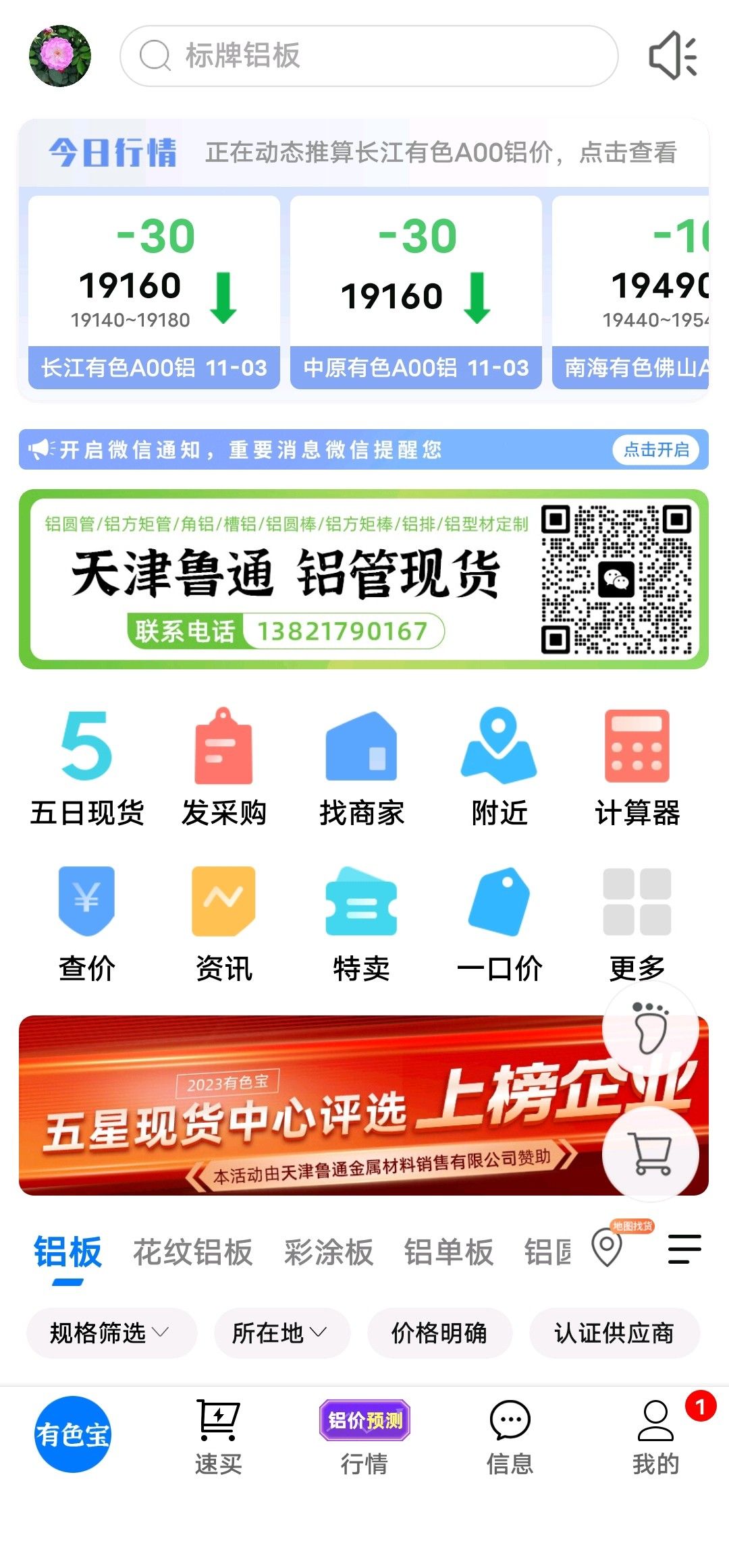Open the 特卖 section
Screen dimensions: 729x1568
coord(362,924)
